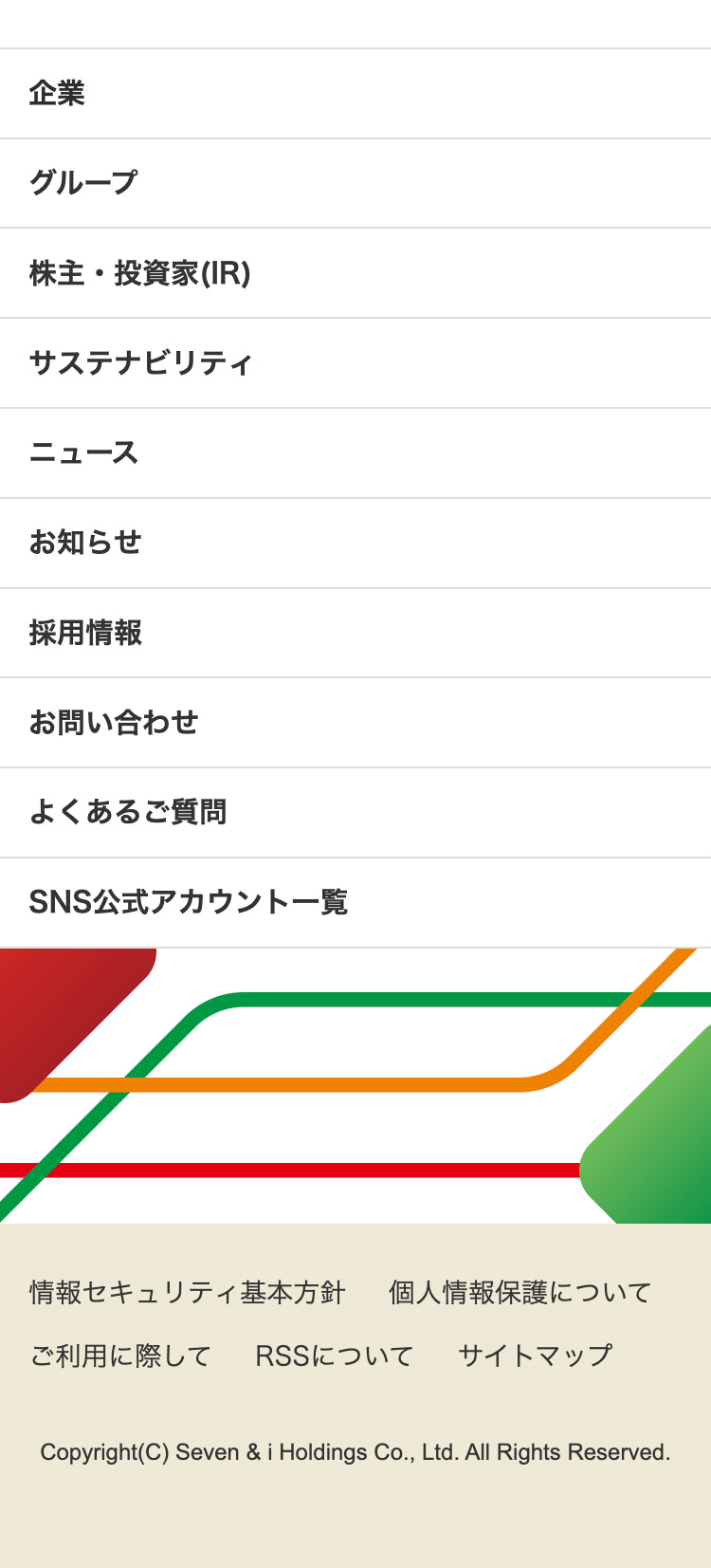Tap the ご利用に際して link
The image size is (711, 1568).
(120, 1356)
